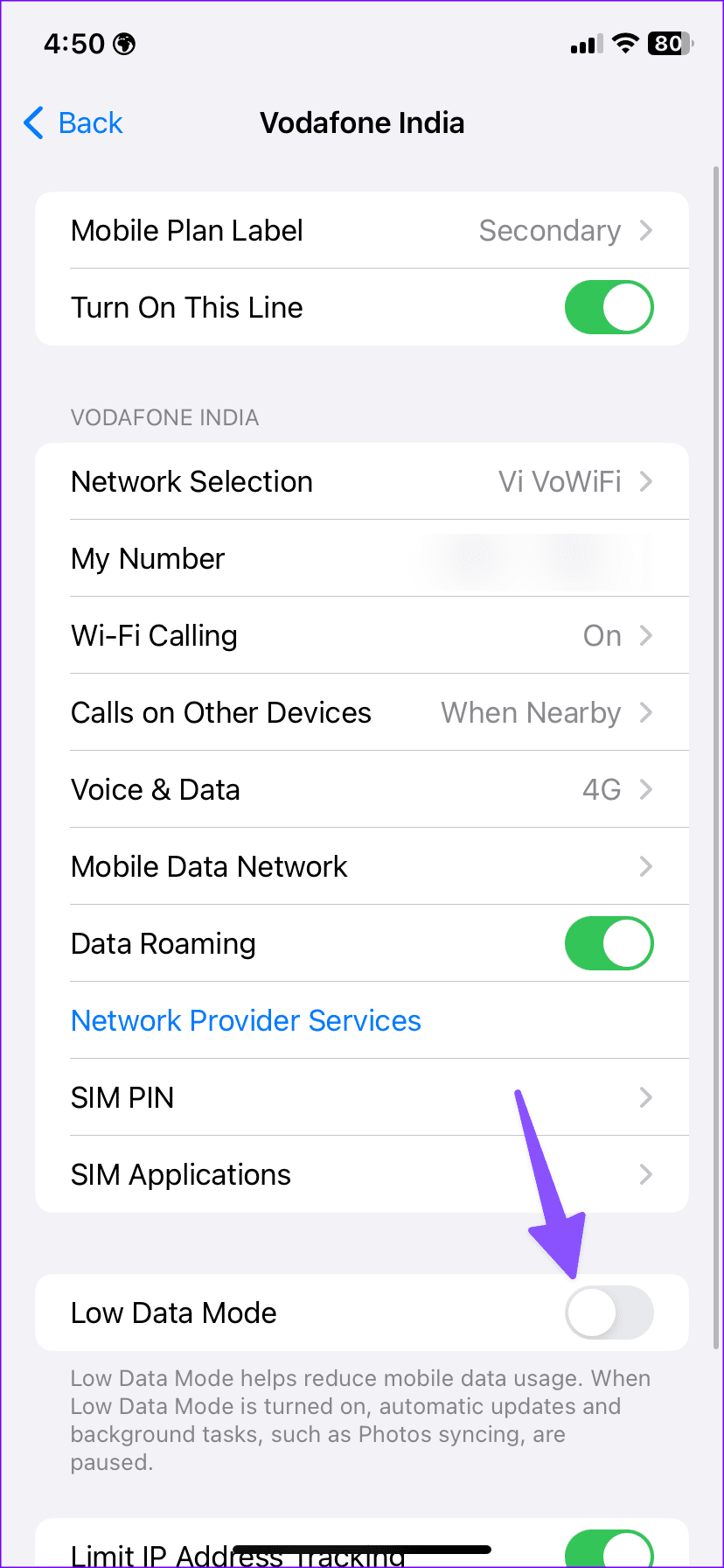Tap the Wi-Fi status icon
This screenshot has height=1568, width=724.
pyautogui.click(x=625, y=43)
